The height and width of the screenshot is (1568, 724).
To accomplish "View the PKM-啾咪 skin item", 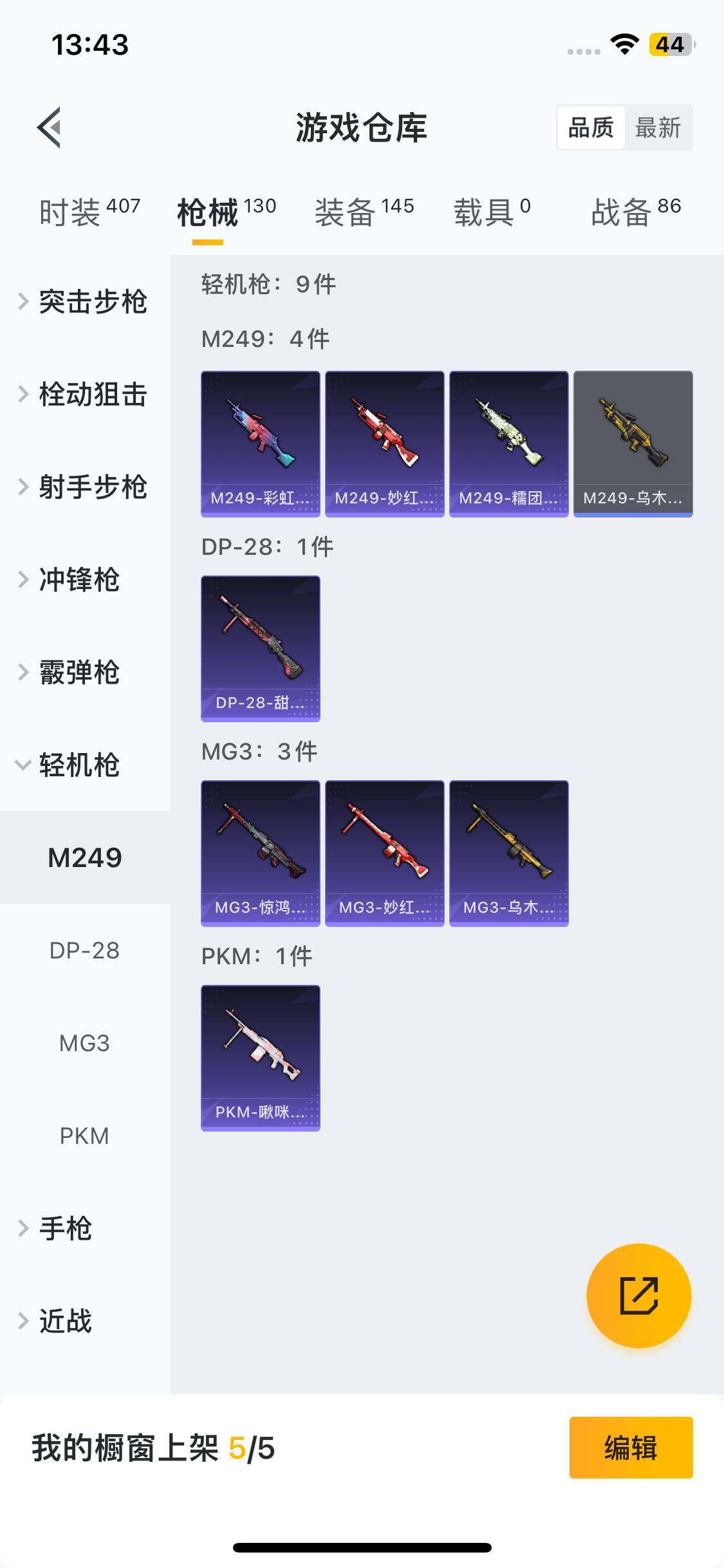I will click(260, 1058).
